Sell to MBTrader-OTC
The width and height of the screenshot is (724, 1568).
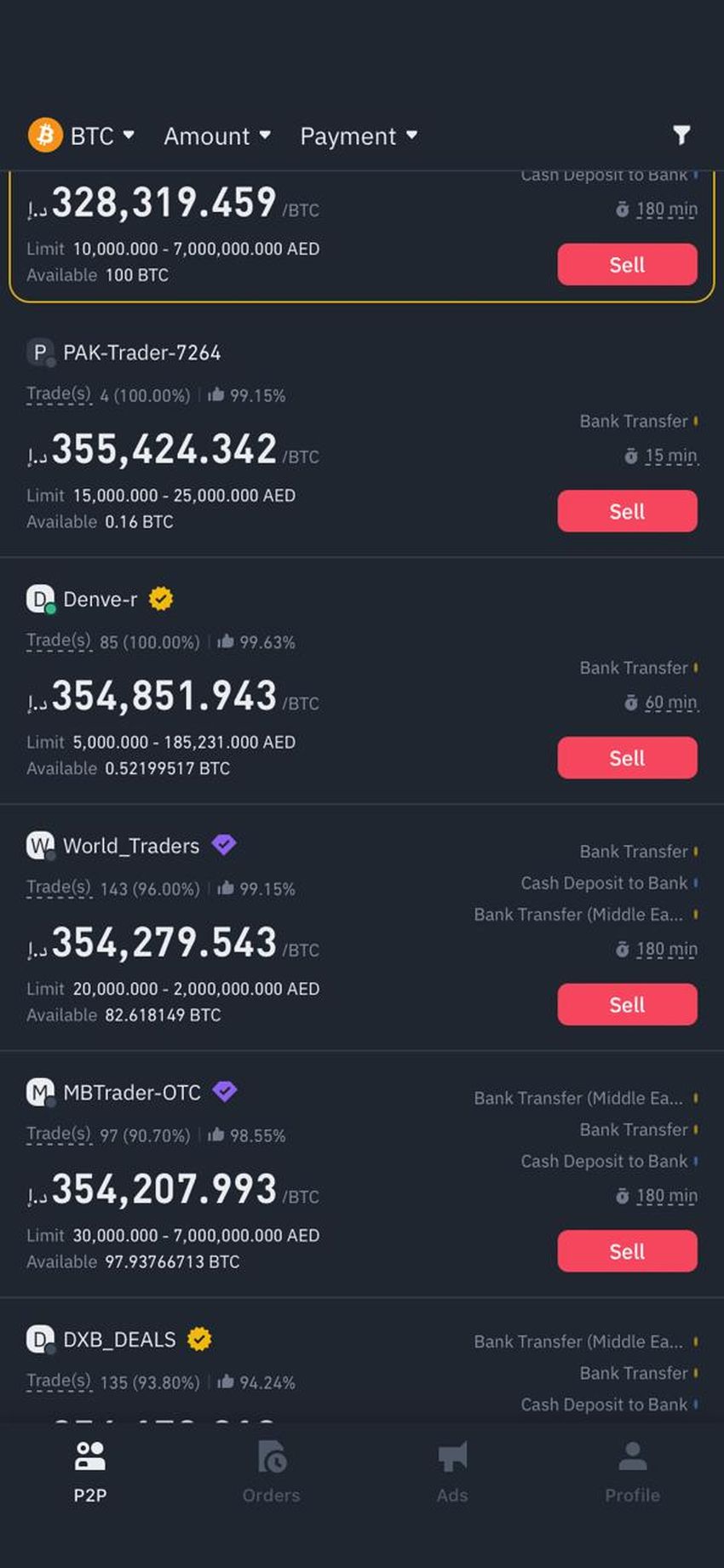click(x=627, y=1251)
